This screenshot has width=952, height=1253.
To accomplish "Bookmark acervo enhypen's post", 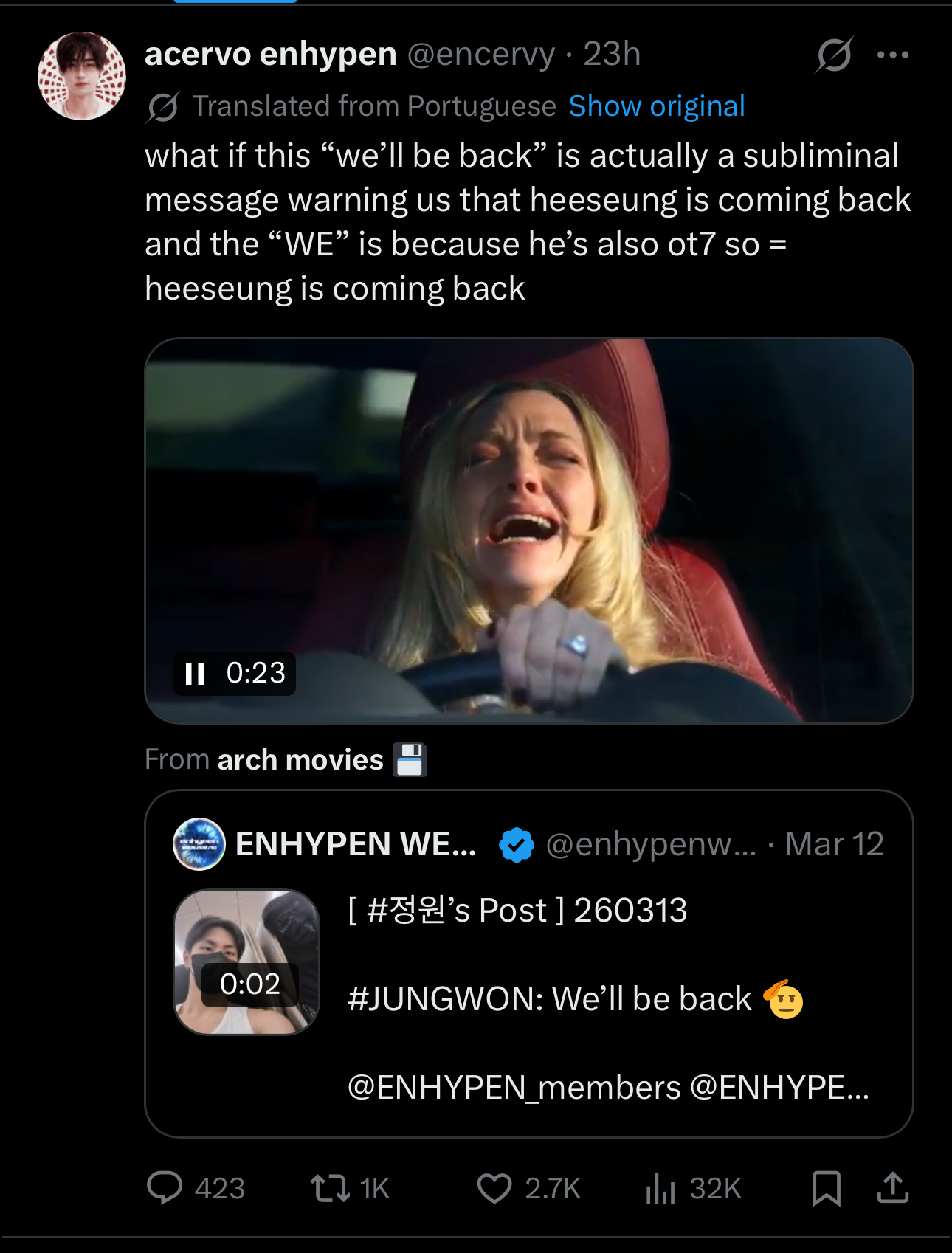I will 826,1188.
